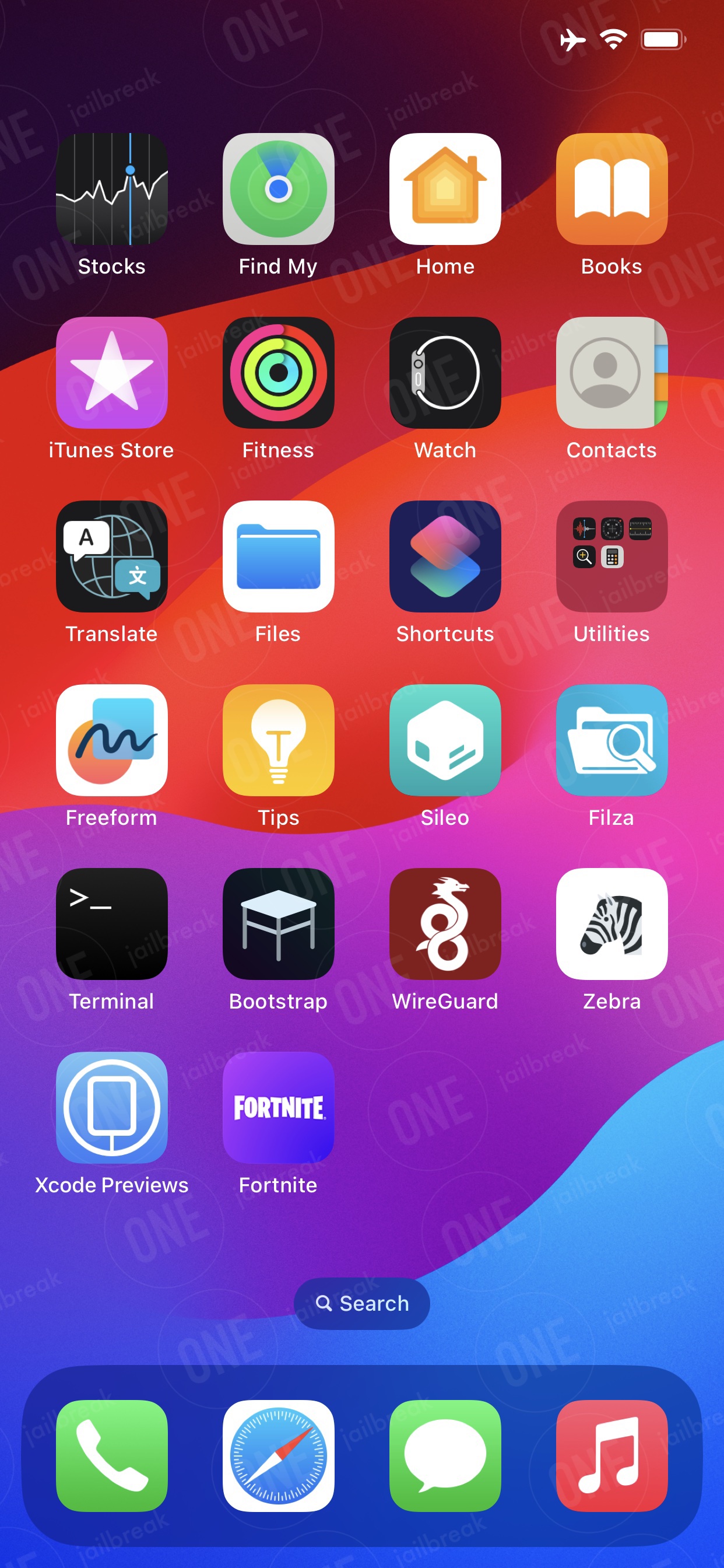This screenshot has width=724, height=1568.
Task: Open the Phone app in the dock
Action: click(112, 1456)
